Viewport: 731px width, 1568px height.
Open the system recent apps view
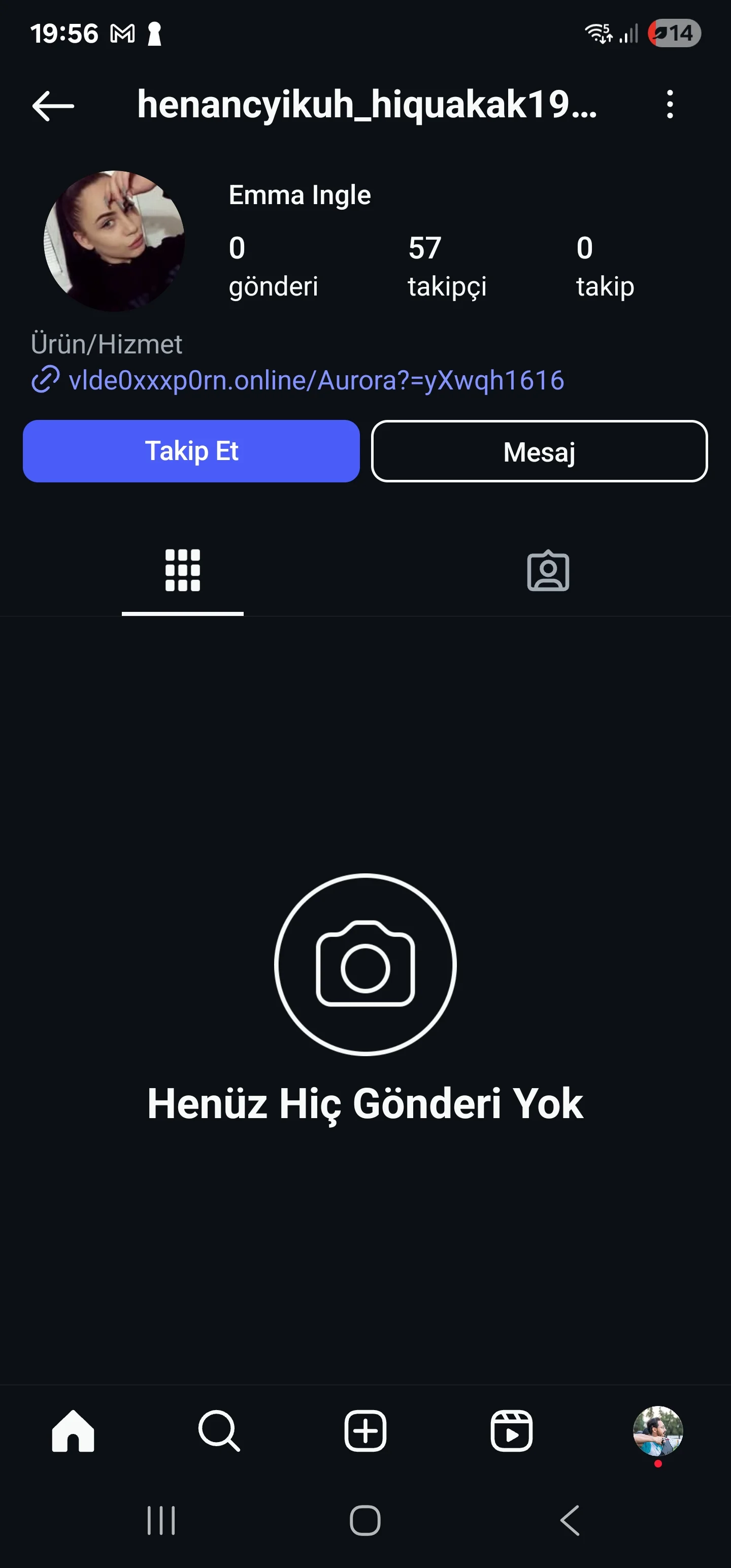[161, 1520]
